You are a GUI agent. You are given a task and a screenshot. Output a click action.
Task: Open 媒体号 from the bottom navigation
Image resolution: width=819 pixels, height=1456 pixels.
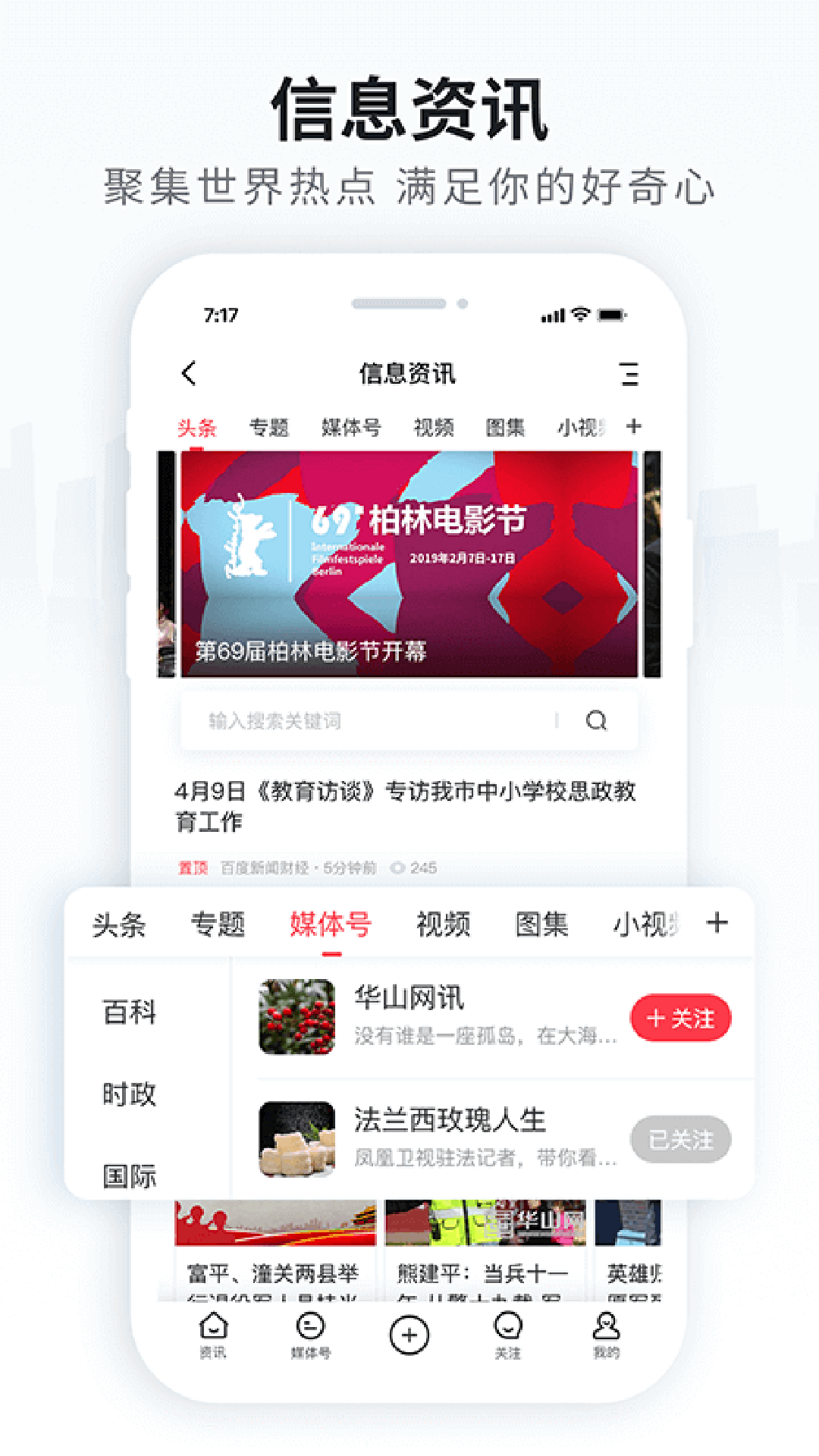click(x=311, y=1332)
